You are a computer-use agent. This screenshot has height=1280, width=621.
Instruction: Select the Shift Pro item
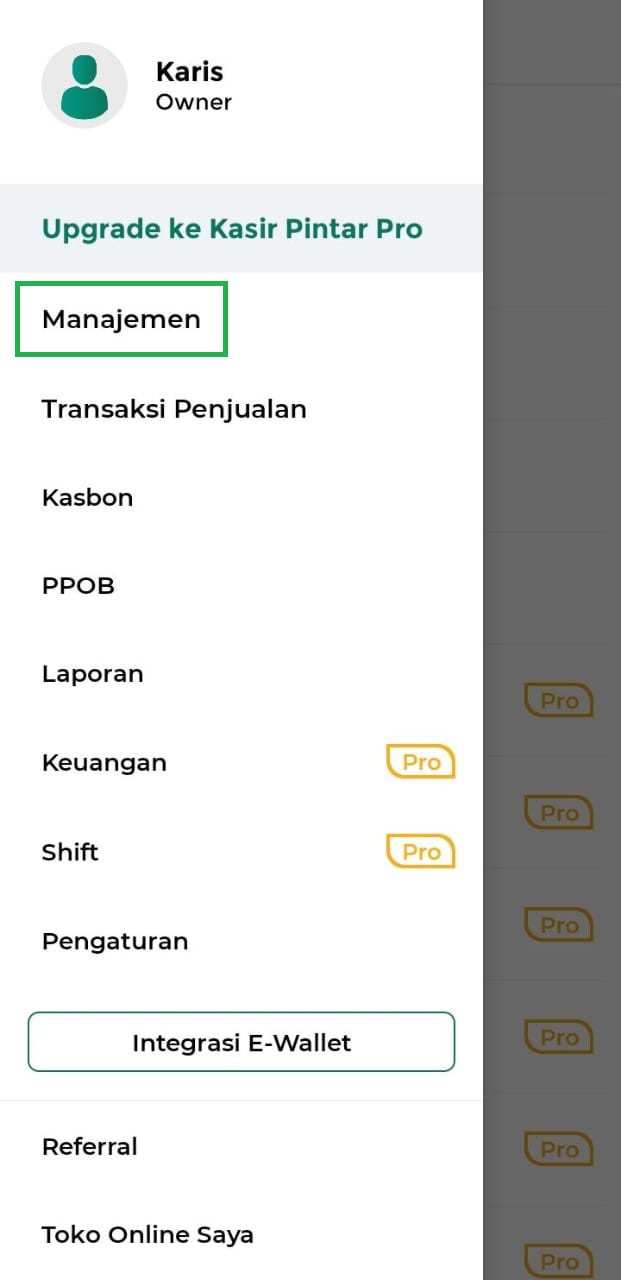[241, 852]
